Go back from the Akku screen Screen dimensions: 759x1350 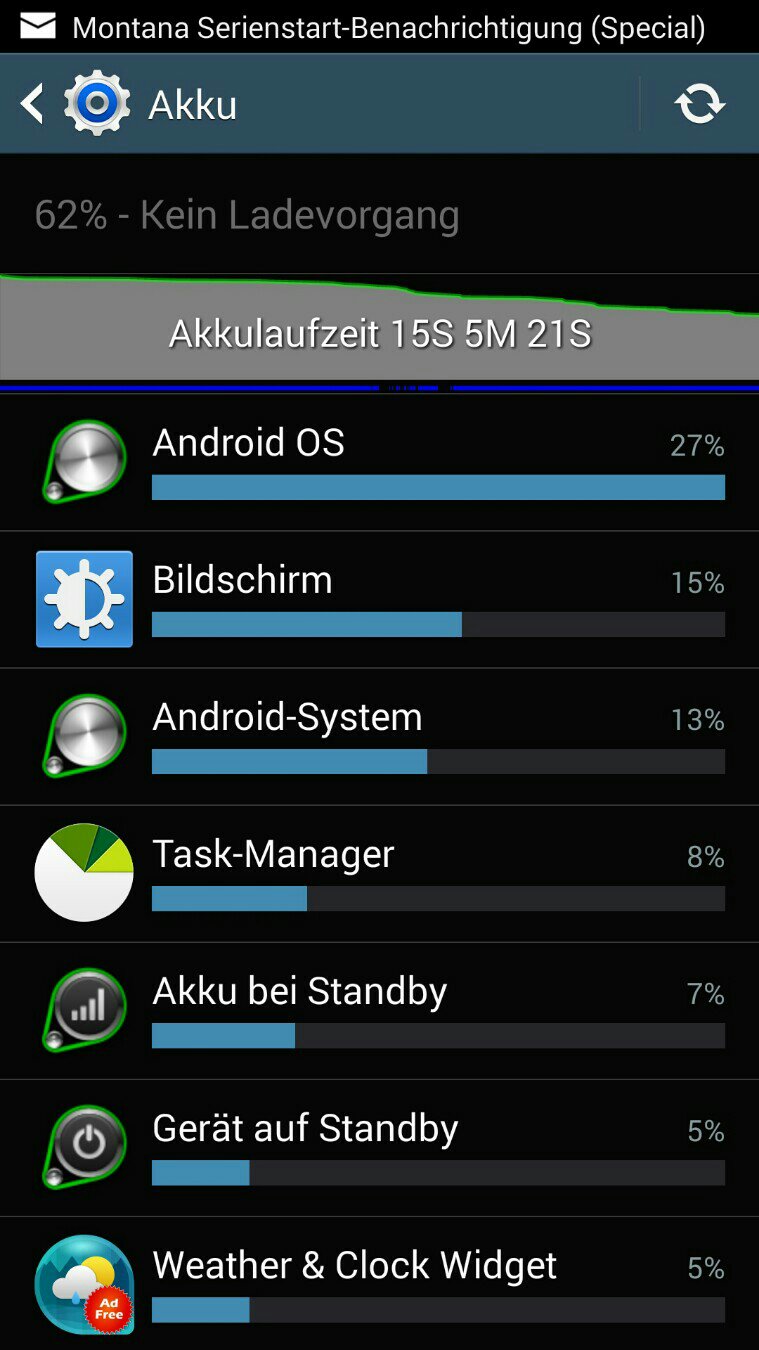[x=34, y=104]
